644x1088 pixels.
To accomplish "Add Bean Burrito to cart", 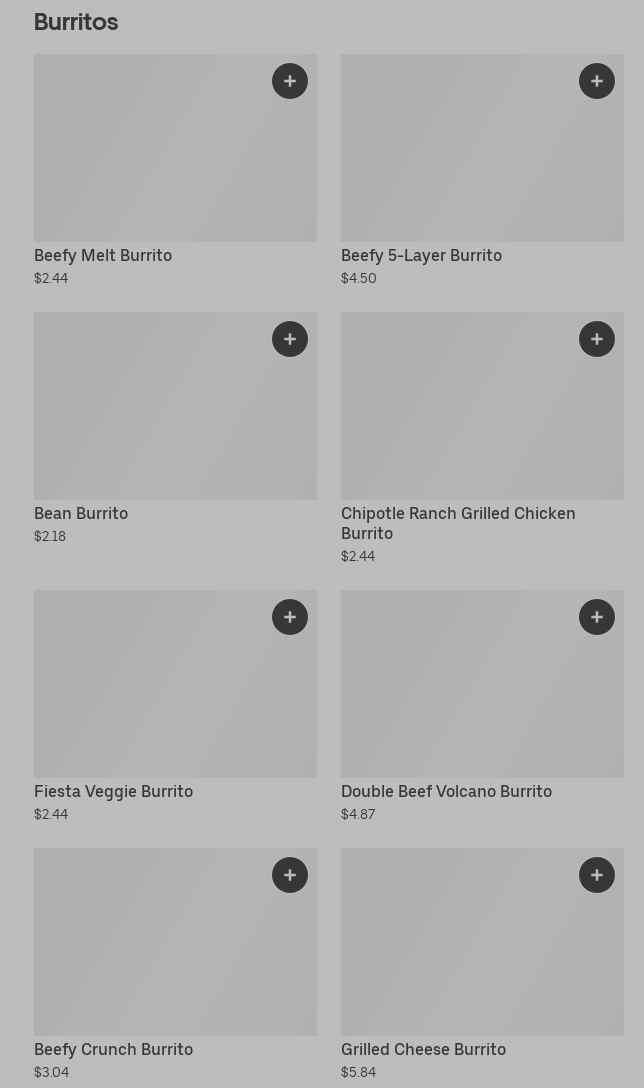I will coord(290,339).
